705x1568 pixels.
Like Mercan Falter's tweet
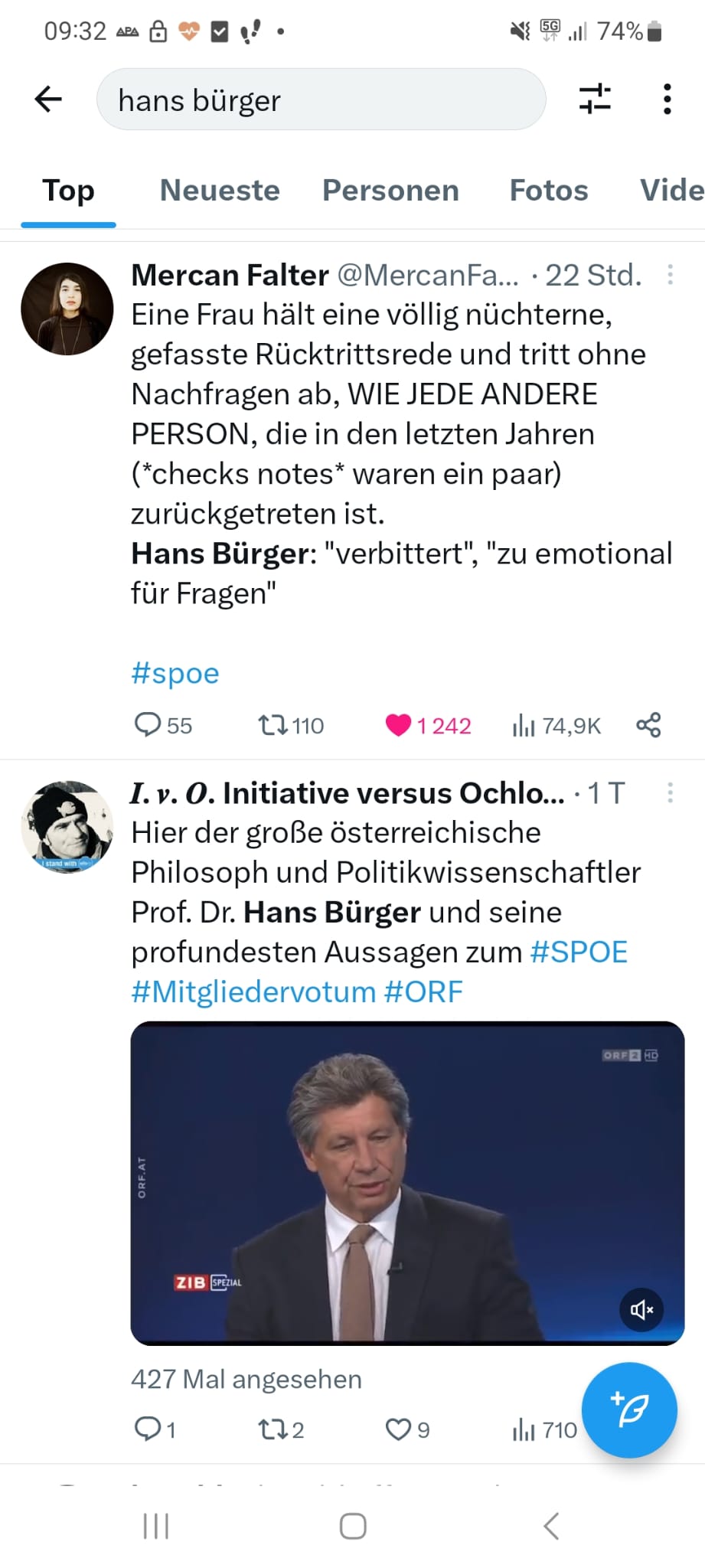pyautogui.click(x=400, y=725)
